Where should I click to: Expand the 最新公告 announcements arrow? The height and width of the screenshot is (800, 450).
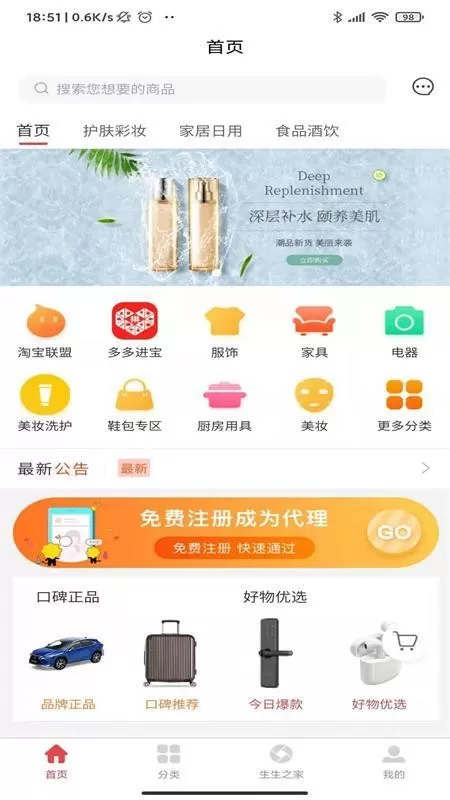[426, 468]
